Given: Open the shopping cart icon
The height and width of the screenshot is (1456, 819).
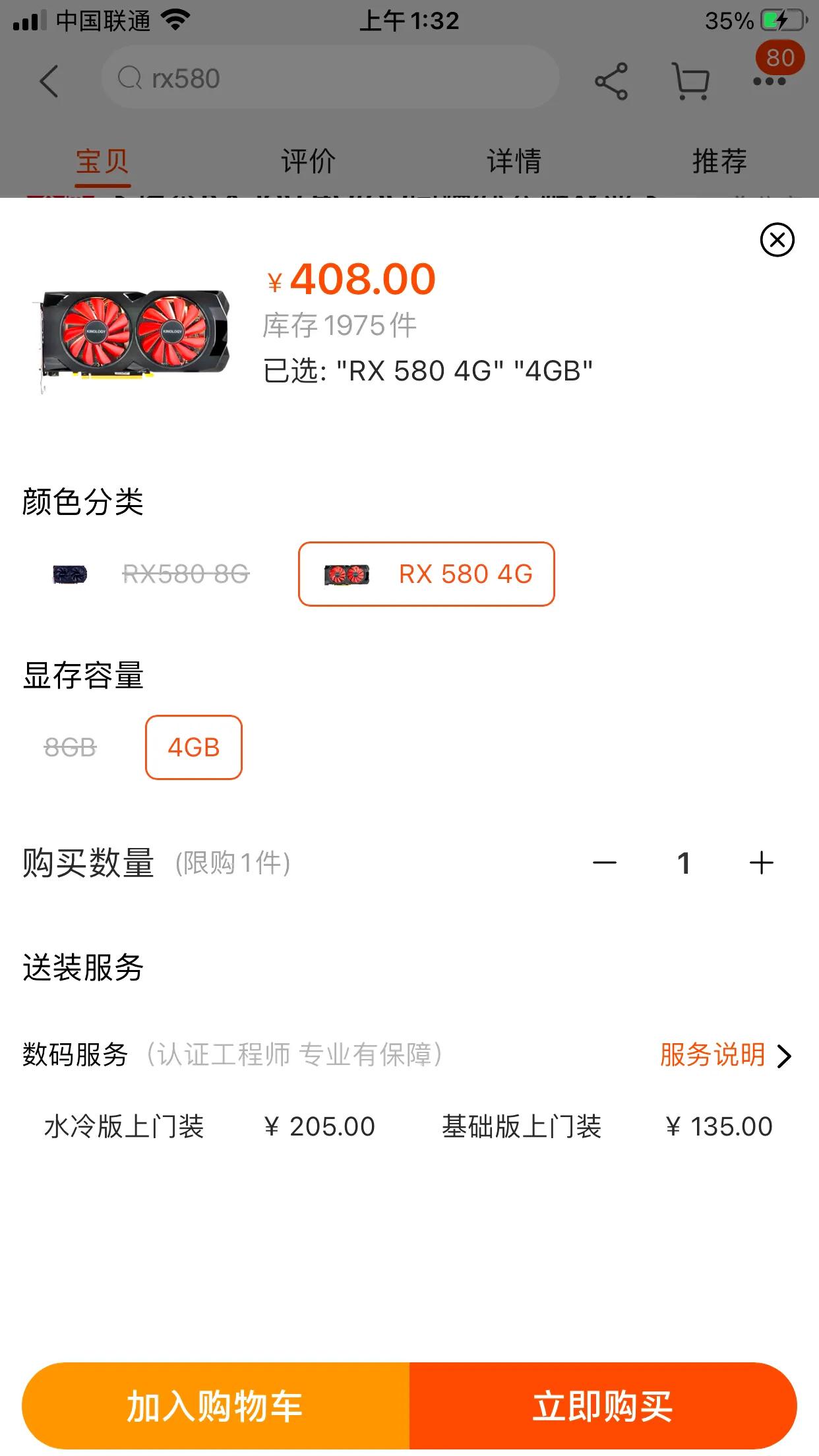Looking at the screenshot, I should [691, 80].
